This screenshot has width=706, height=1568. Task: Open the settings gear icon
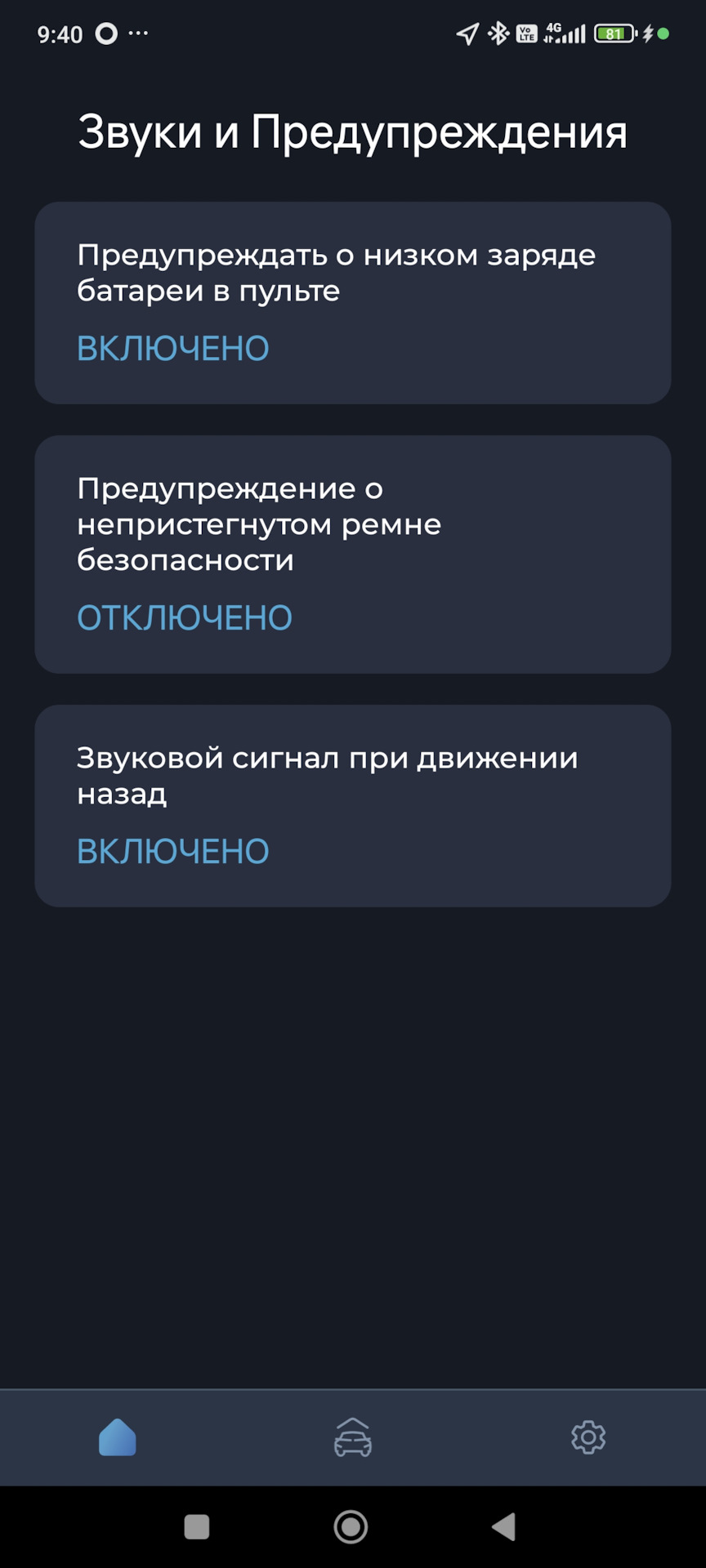(588, 1437)
